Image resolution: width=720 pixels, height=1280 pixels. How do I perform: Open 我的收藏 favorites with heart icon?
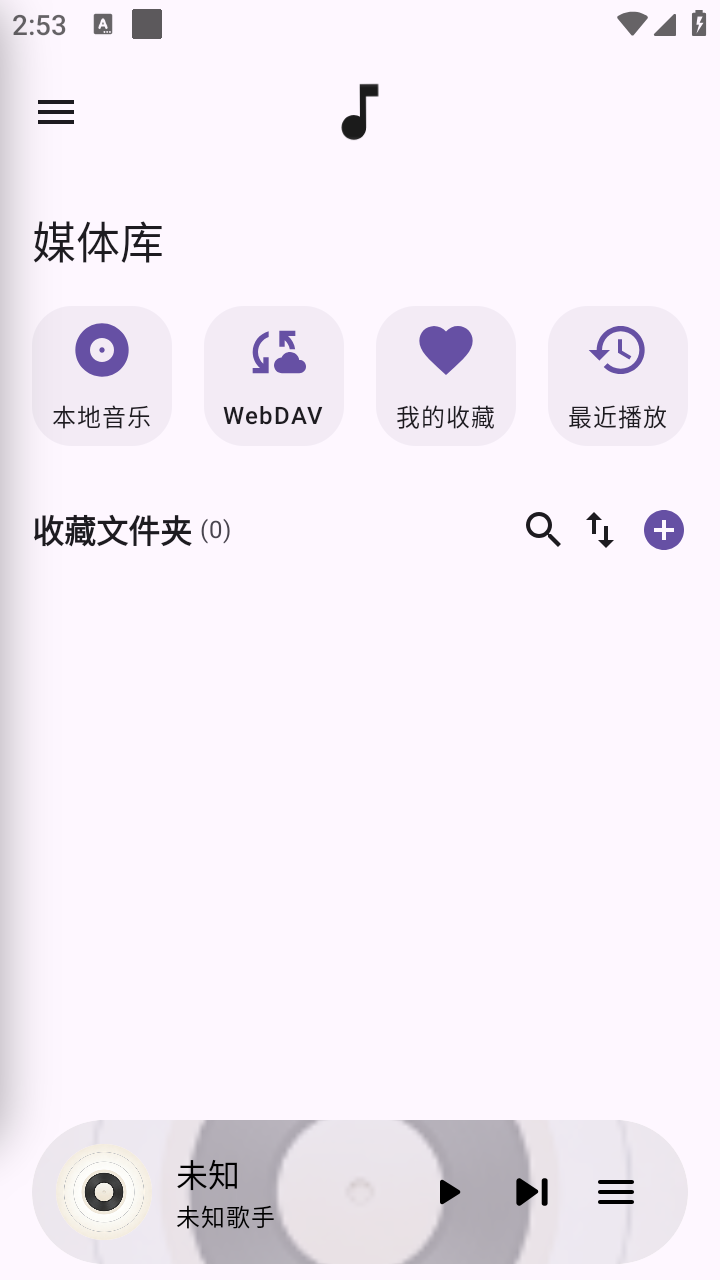click(x=446, y=376)
